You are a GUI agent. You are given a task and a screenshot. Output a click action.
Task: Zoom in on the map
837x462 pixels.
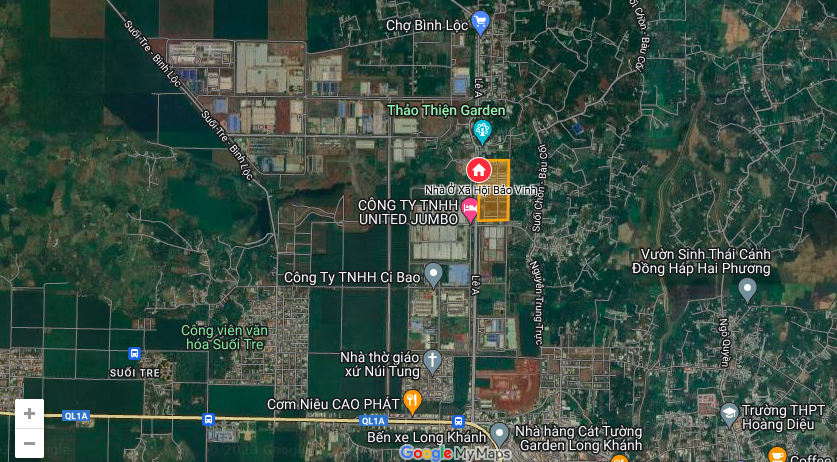tap(29, 414)
